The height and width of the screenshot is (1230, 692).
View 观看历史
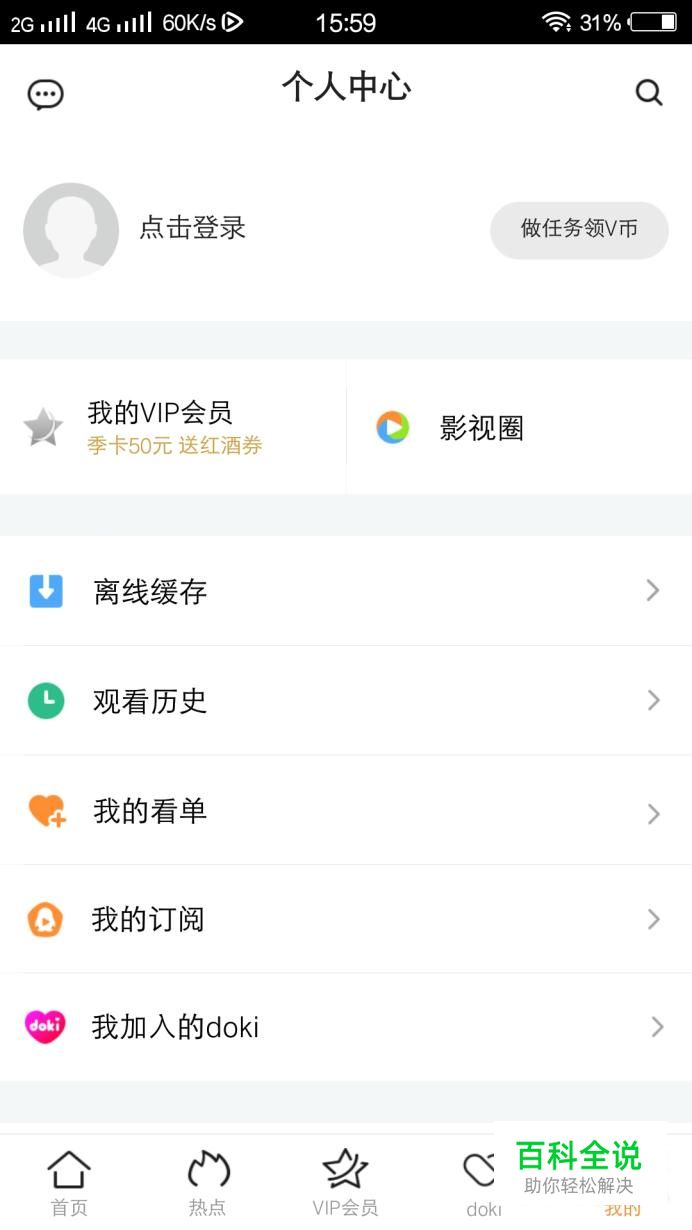[x=150, y=701]
